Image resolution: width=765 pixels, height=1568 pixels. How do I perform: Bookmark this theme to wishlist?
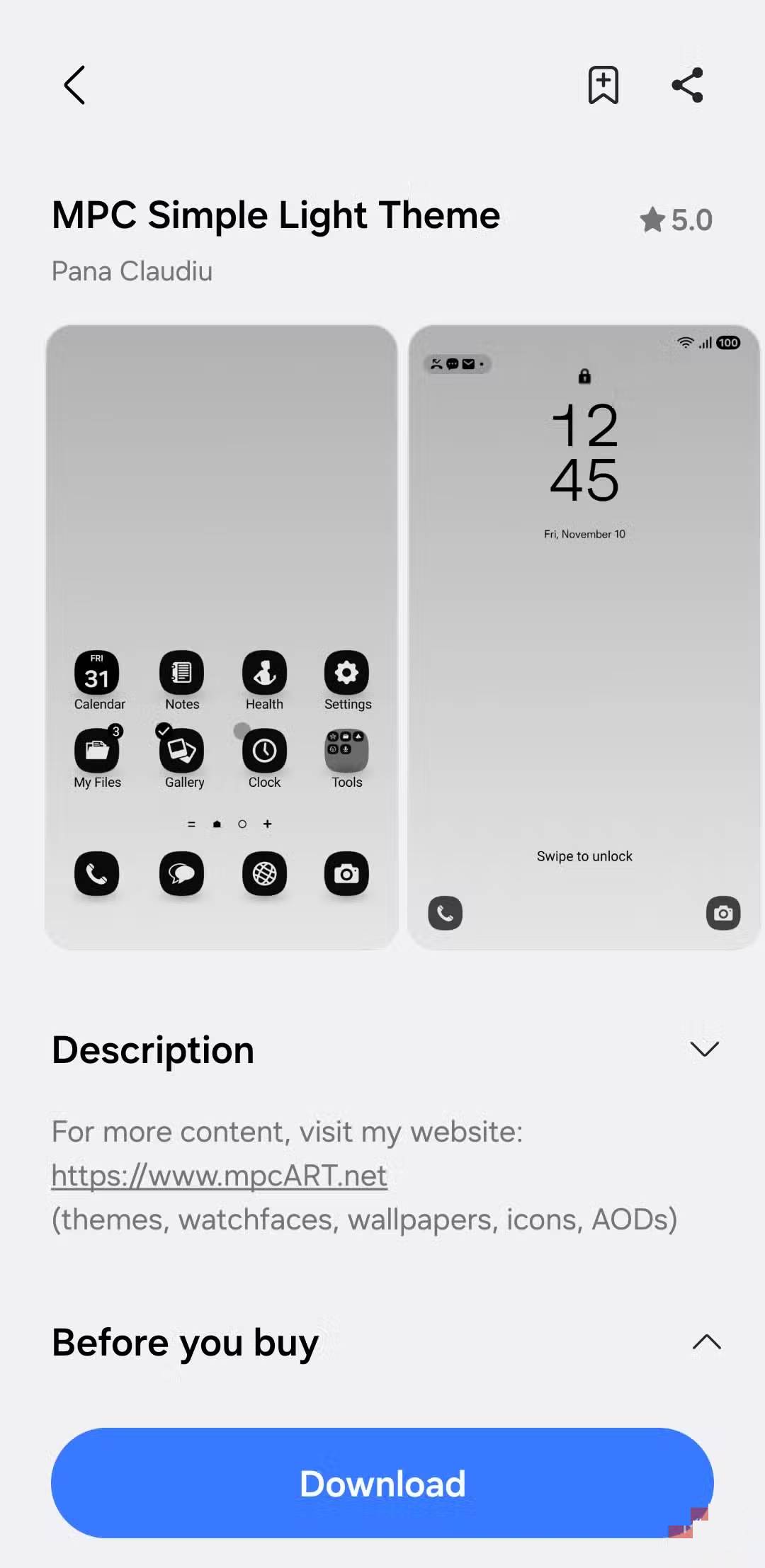[603, 86]
